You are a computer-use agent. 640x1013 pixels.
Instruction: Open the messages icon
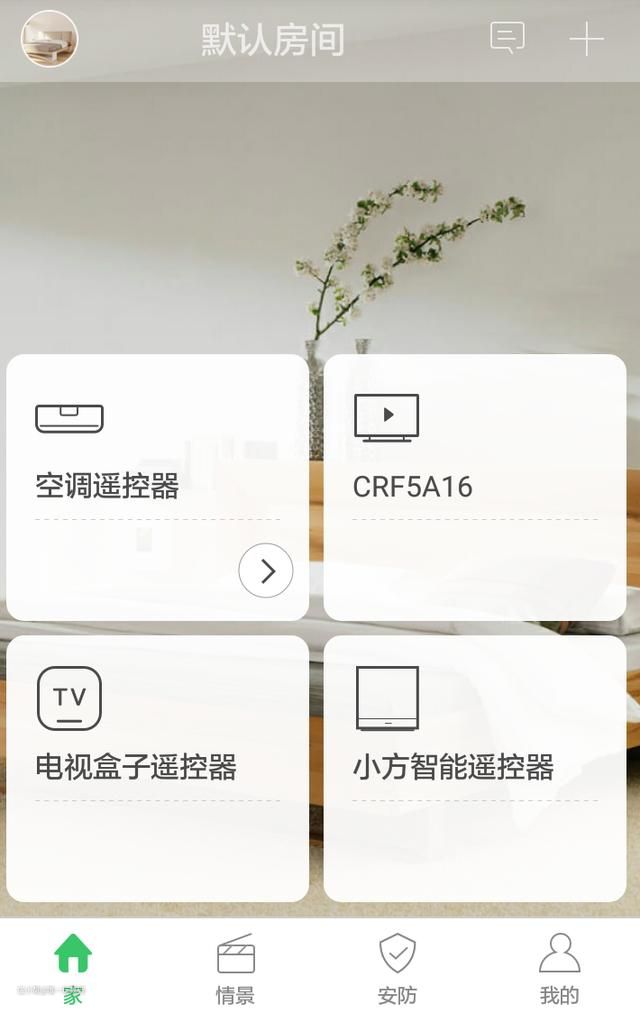point(507,39)
